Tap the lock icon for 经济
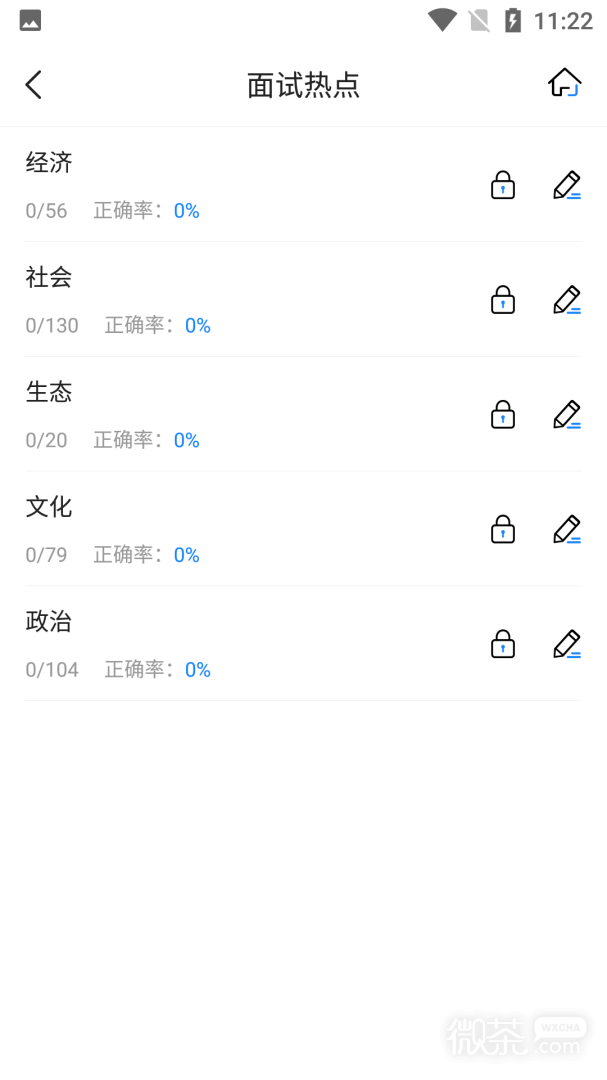607x1080 pixels. tap(503, 185)
